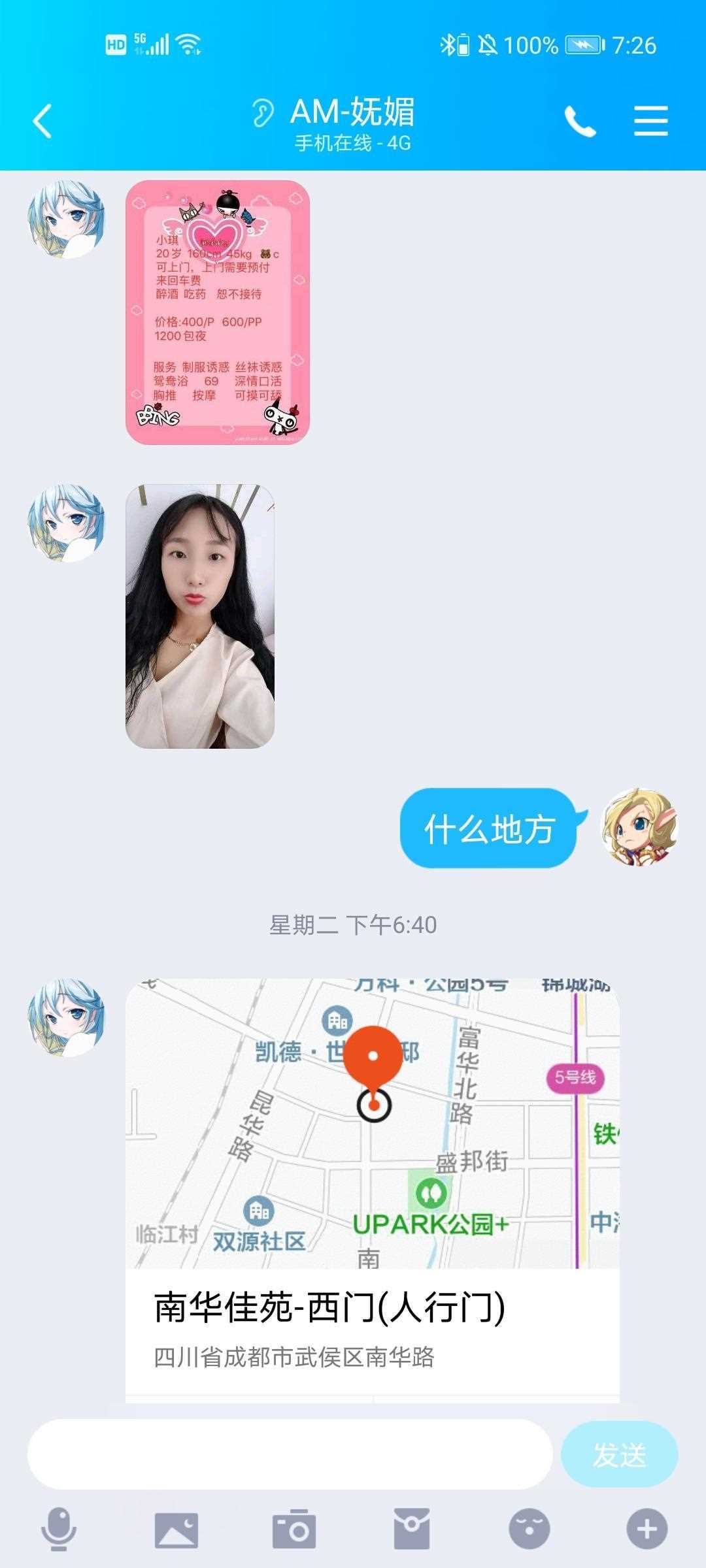Open more options with the plus icon
The width and height of the screenshot is (706, 1568).
click(x=647, y=1529)
